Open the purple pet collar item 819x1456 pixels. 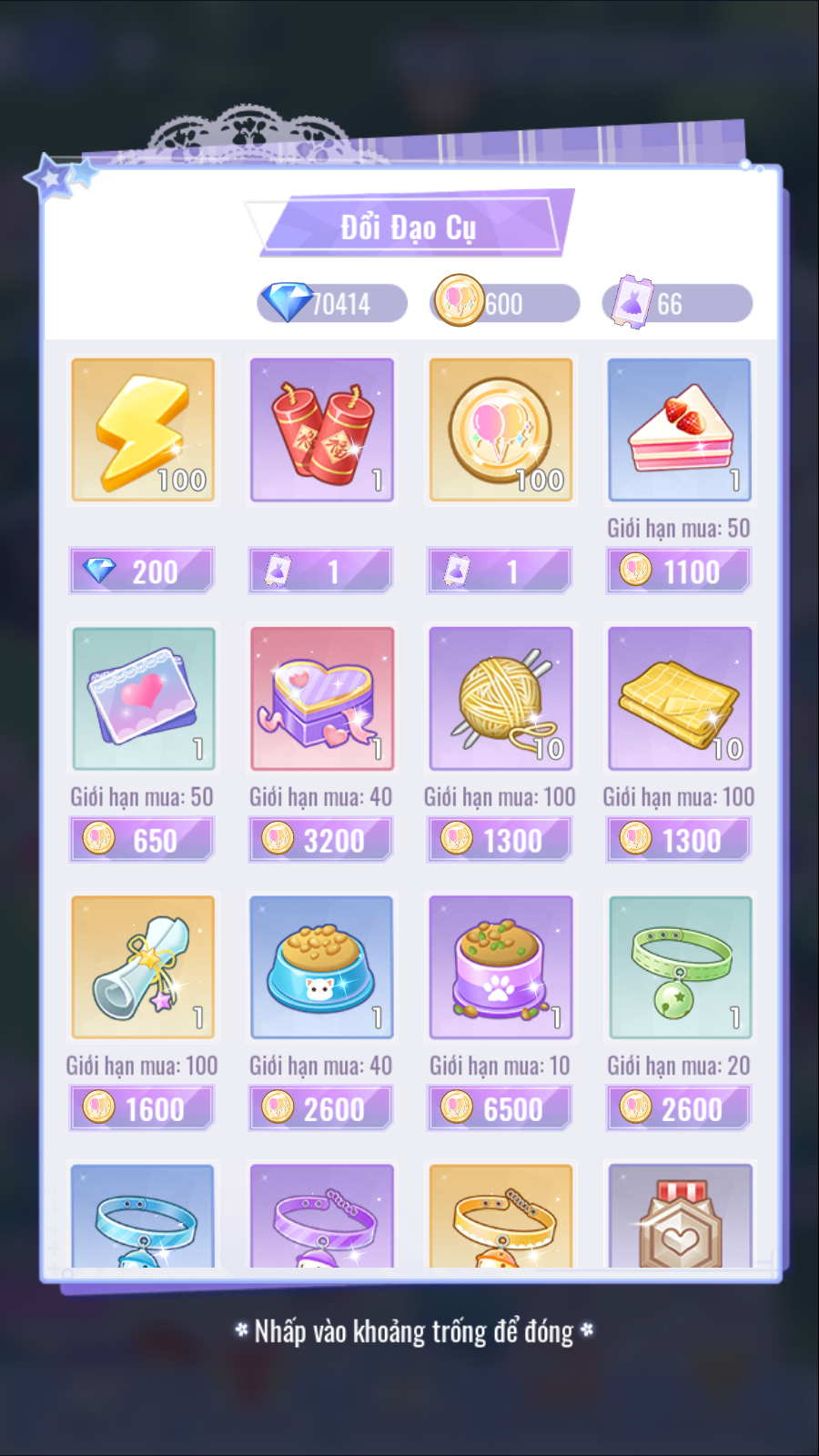pos(321,1218)
